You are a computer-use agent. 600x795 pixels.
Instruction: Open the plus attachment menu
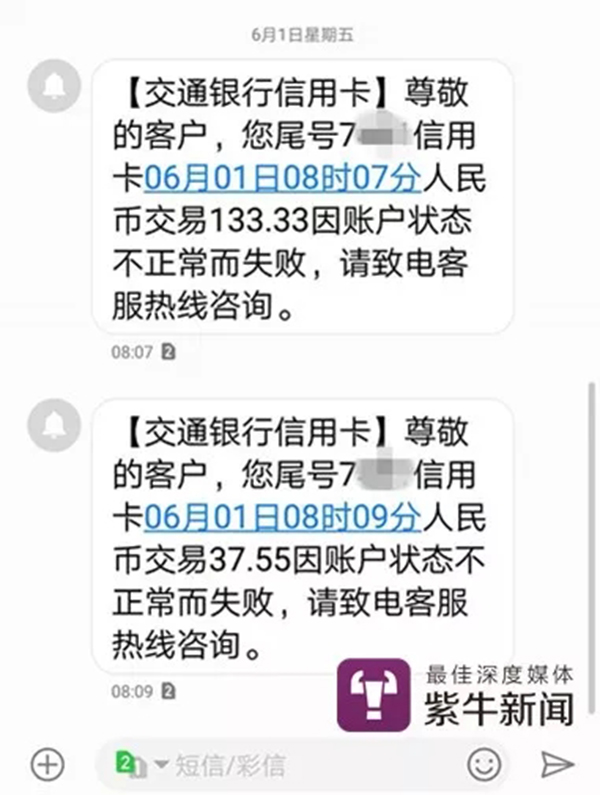point(47,764)
